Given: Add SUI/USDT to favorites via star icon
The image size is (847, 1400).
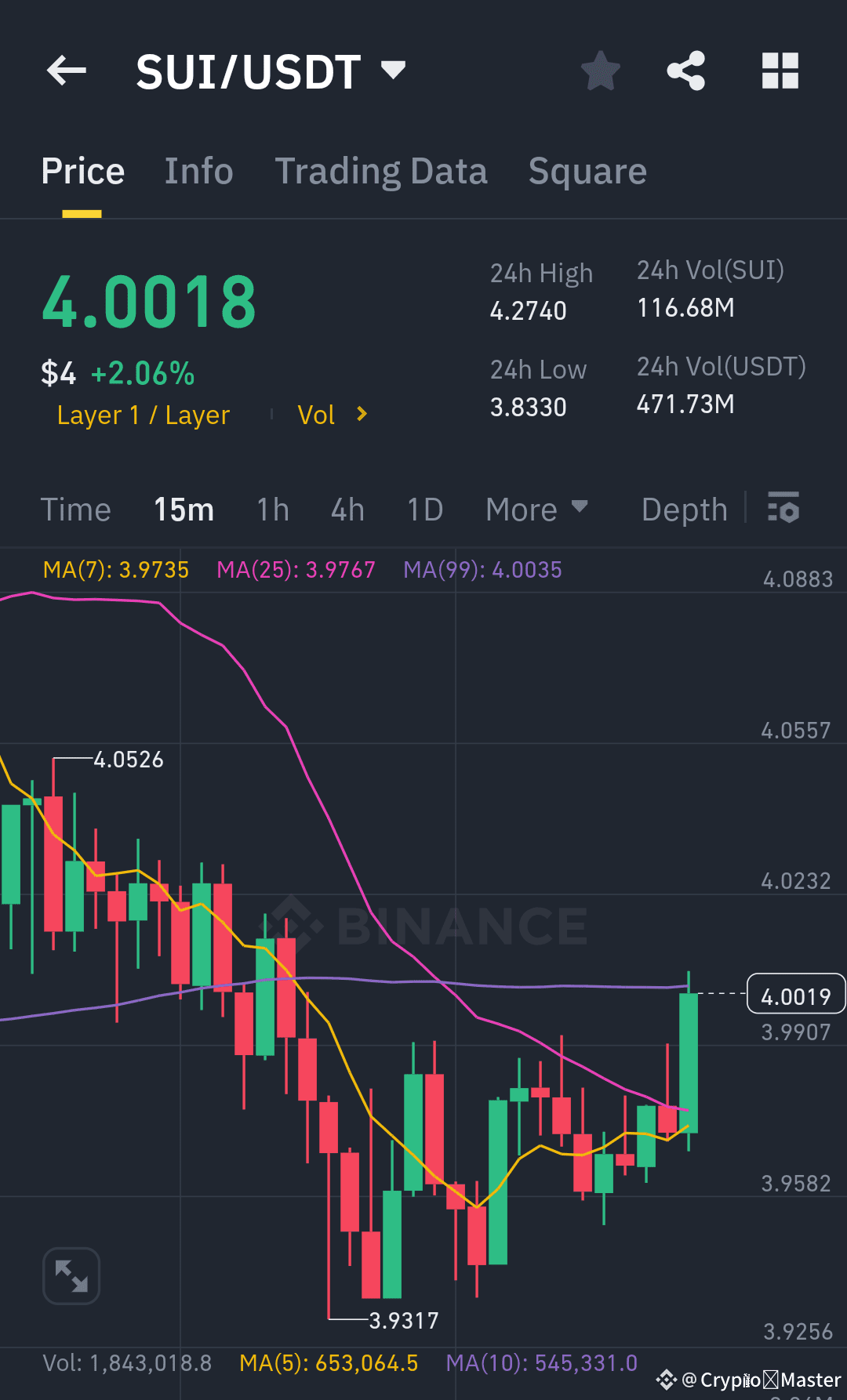Looking at the screenshot, I should (x=600, y=71).
